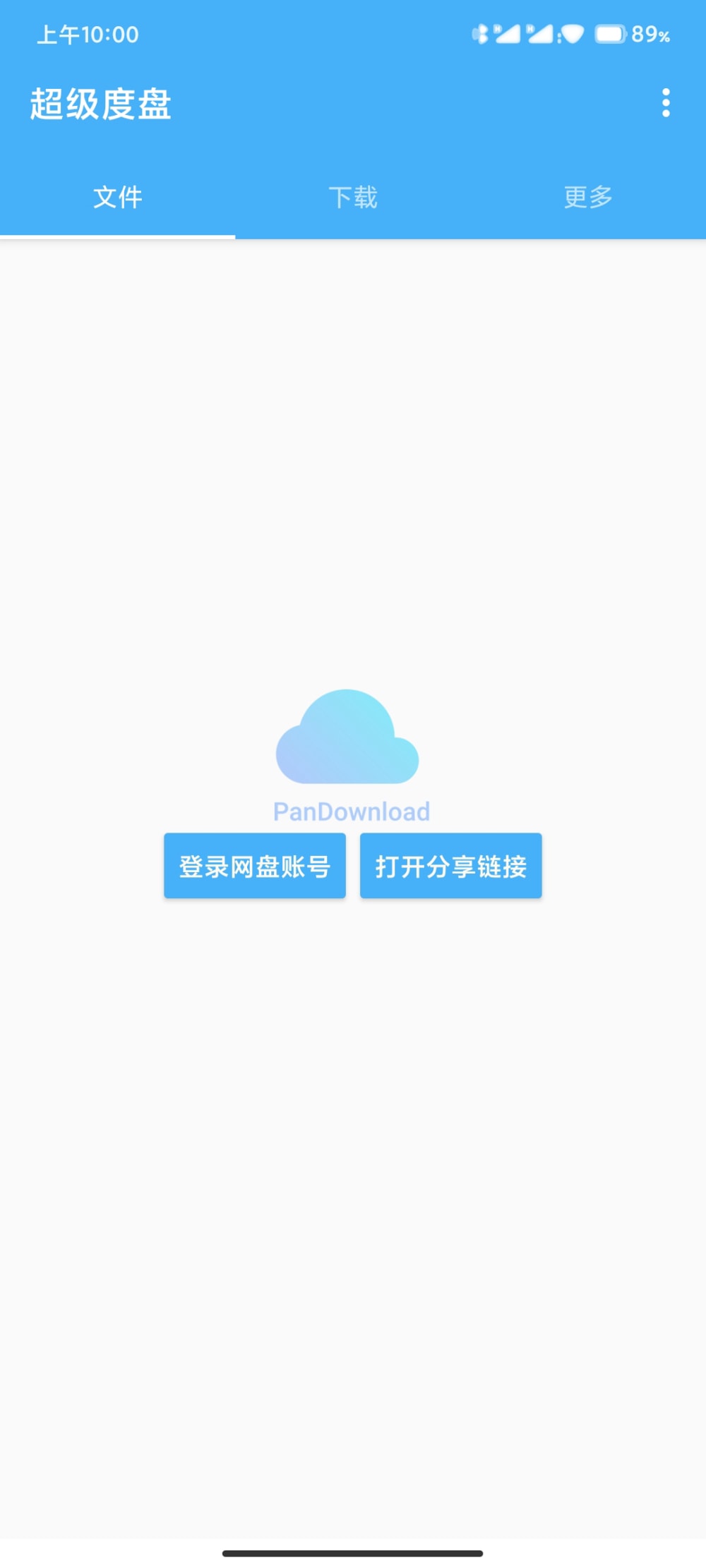Open the overflow menu
Viewport: 706px width, 1568px height.
pyautogui.click(x=665, y=103)
